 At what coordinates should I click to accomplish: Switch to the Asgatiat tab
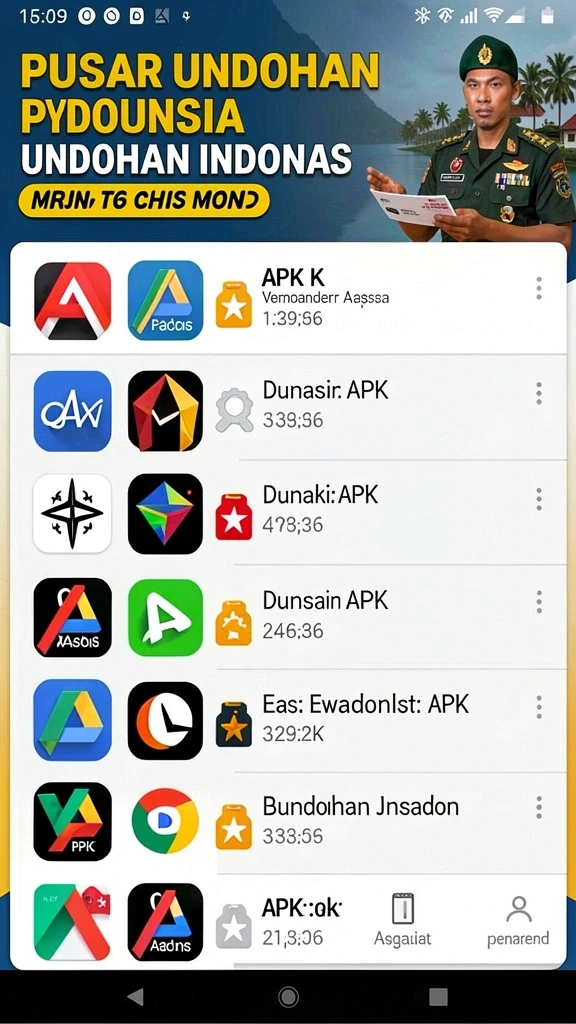point(403,919)
